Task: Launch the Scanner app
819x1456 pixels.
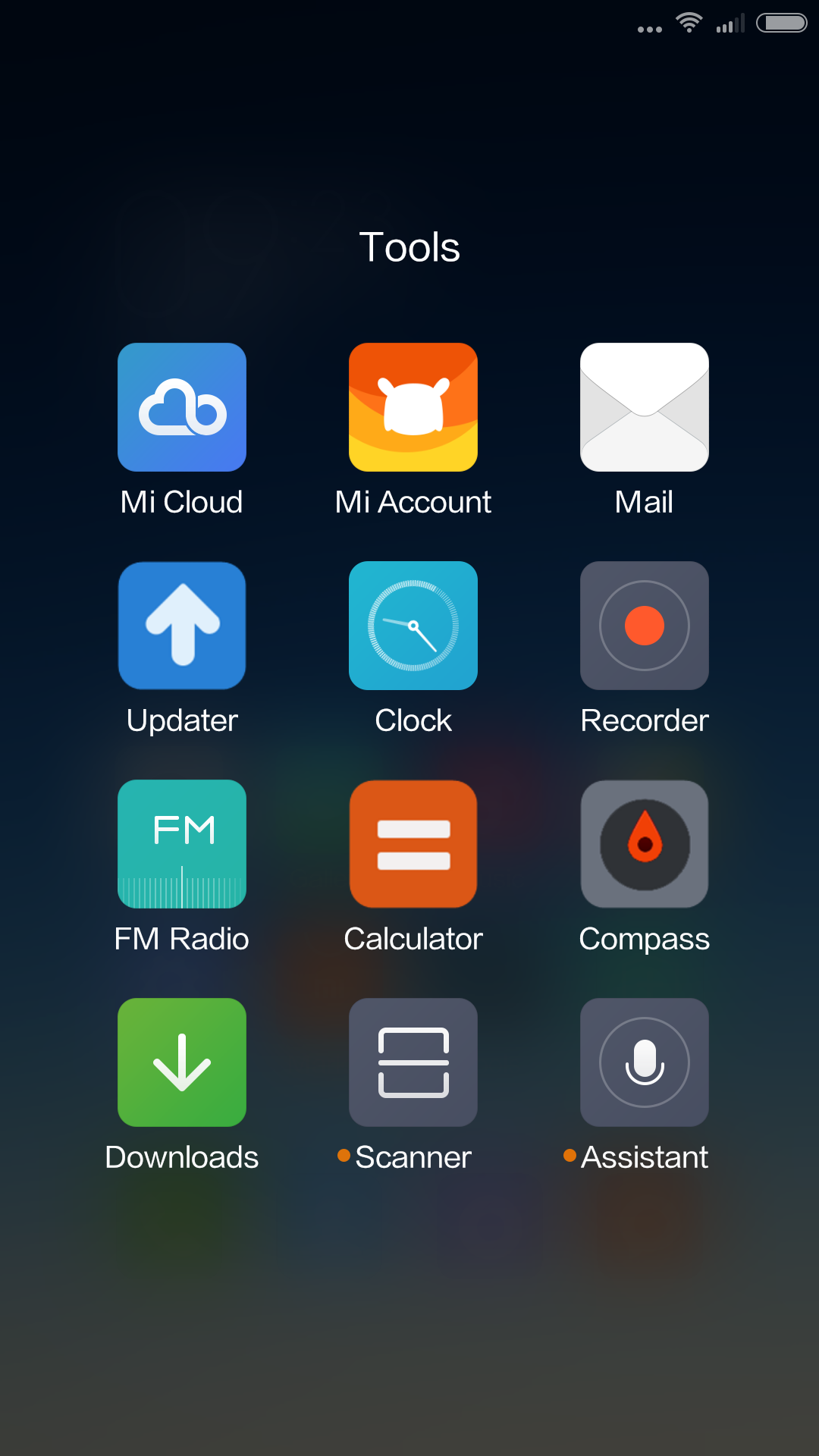Action: point(413,1062)
